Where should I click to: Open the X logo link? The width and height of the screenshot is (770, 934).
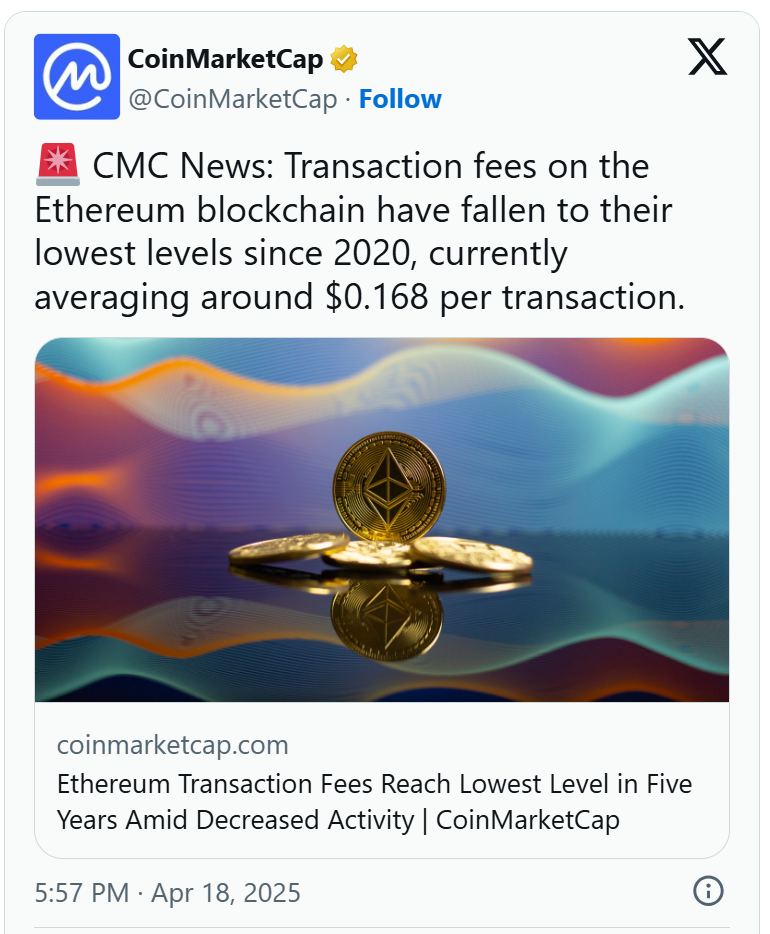pos(708,59)
